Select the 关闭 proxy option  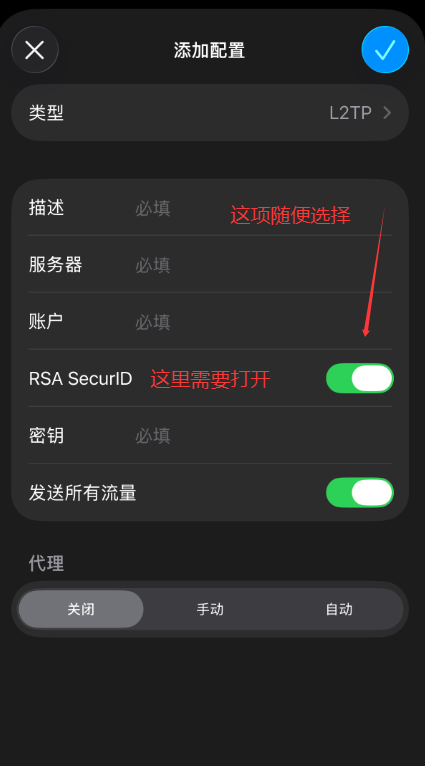pos(81,609)
